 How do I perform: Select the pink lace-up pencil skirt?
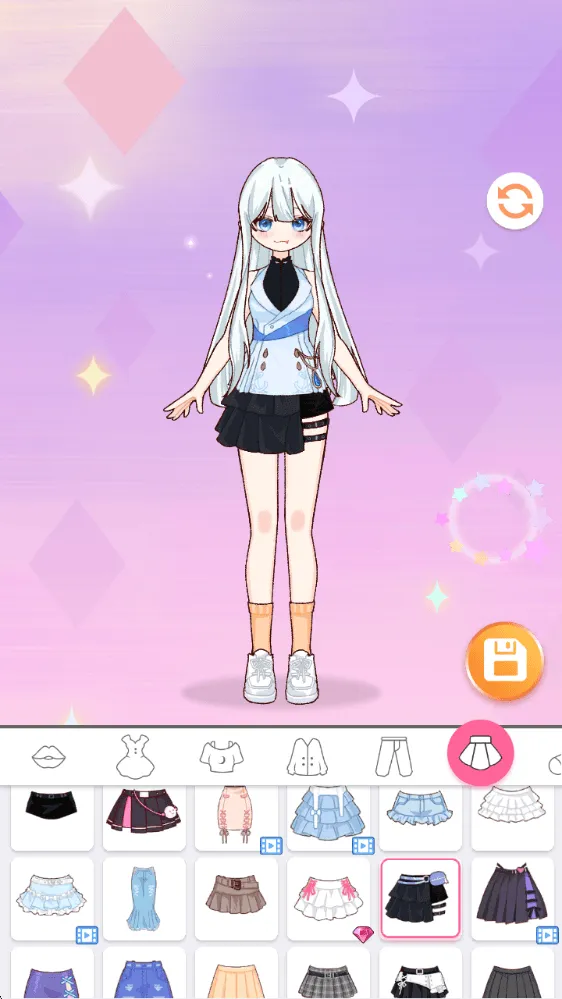click(x=236, y=818)
